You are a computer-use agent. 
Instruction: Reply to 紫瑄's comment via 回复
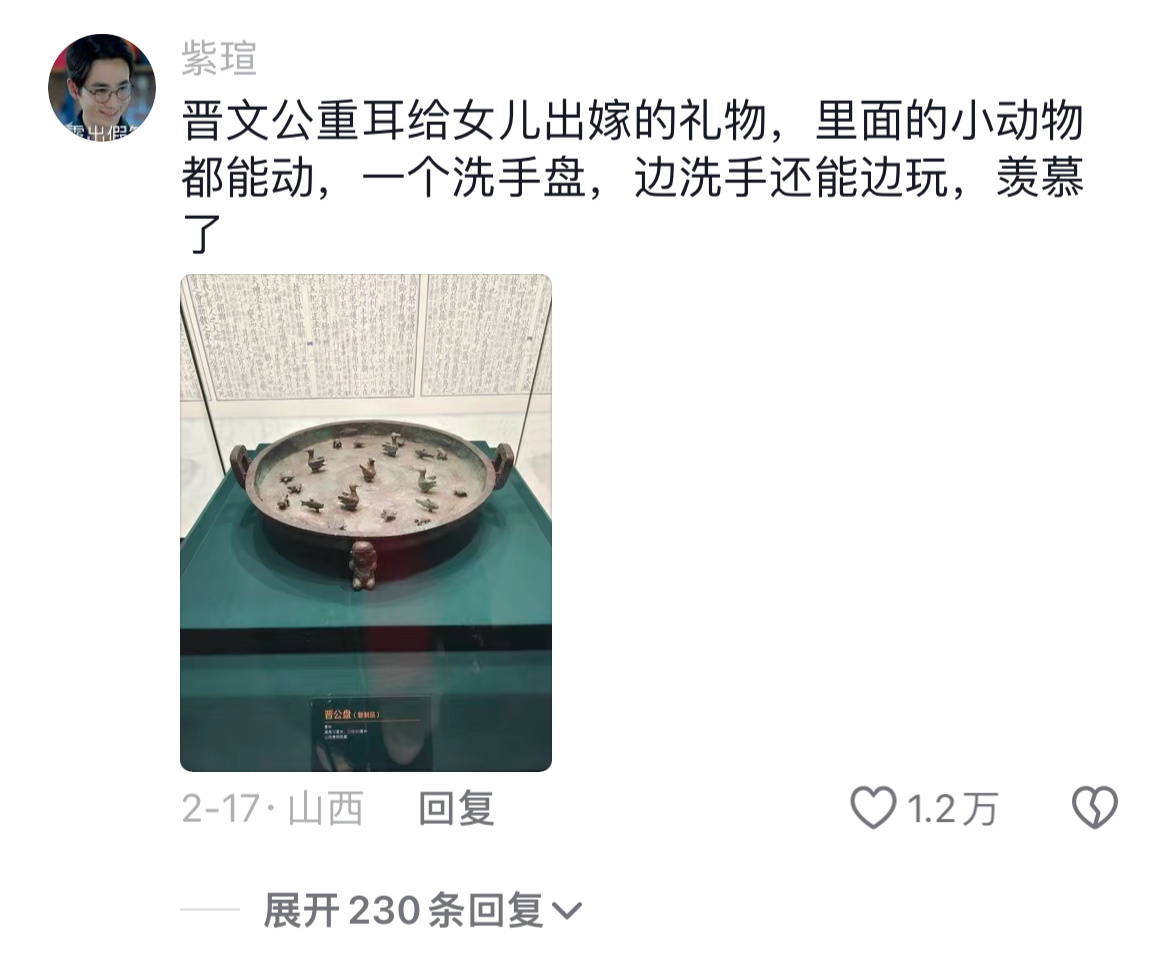pyautogui.click(x=455, y=808)
